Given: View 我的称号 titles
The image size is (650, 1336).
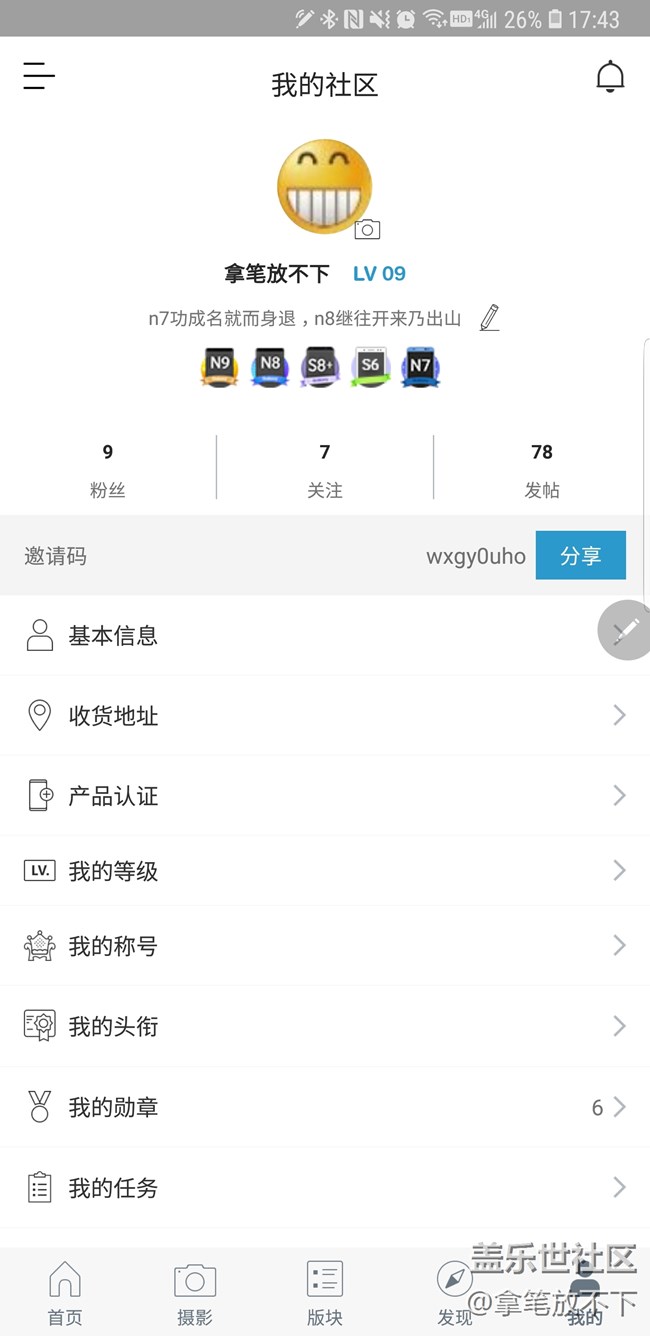Looking at the screenshot, I should 325,945.
